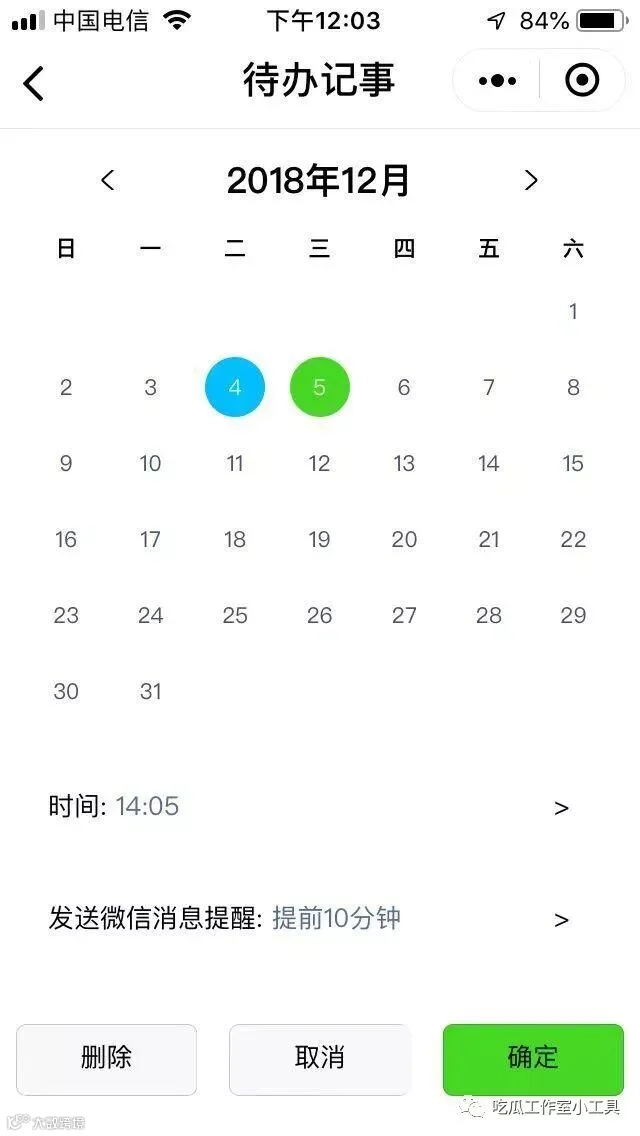Go back using the top-left arrow
Viewport: 640px width, 1136px height.
pyautogui.click(x=33, y=81)
